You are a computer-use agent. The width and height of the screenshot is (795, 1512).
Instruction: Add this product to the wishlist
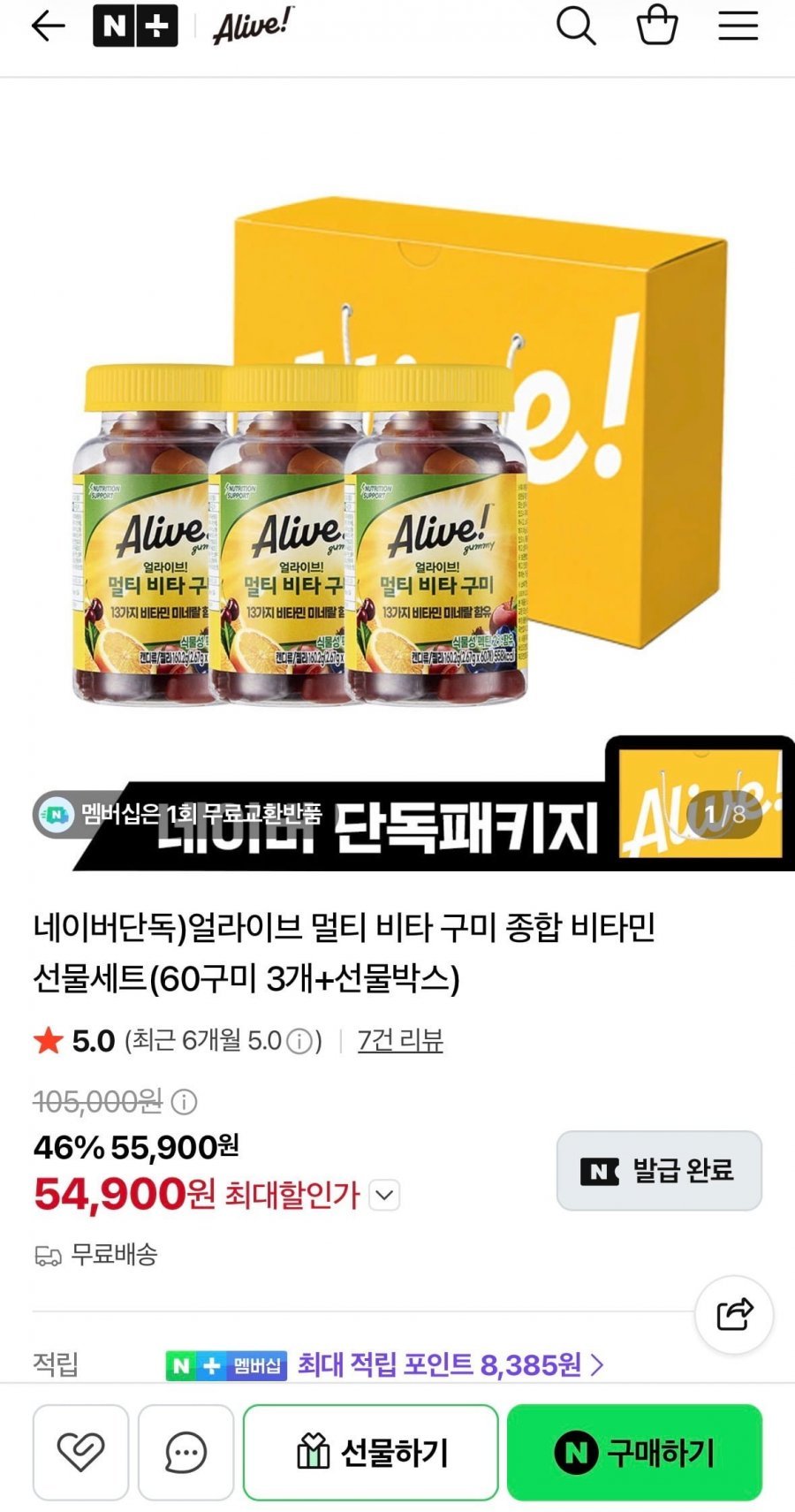pos(80,1452)
